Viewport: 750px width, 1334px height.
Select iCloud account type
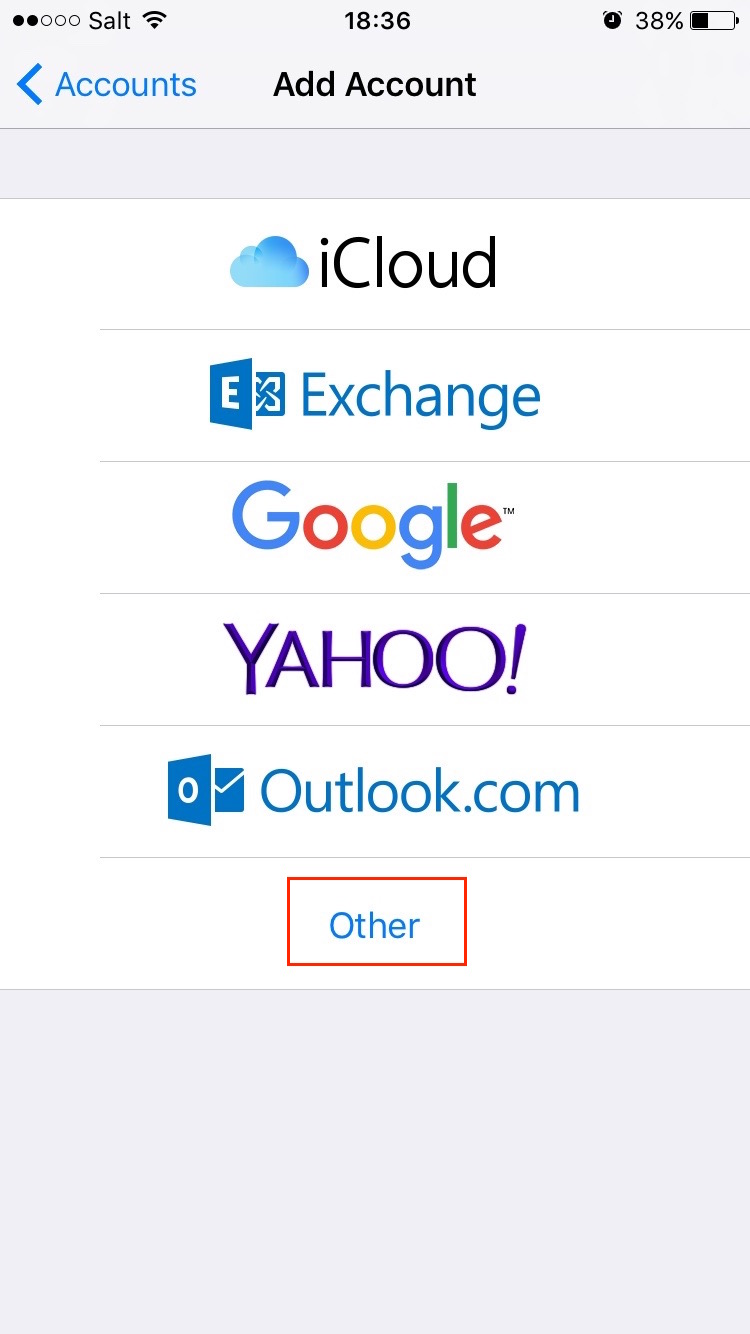pos(375,264)
